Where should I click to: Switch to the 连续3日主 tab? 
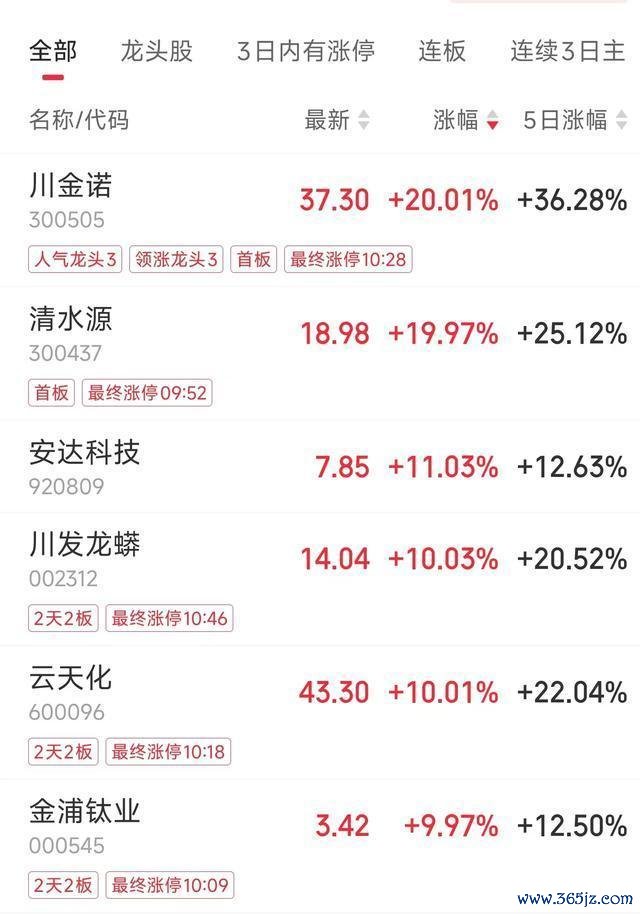(568, 51)
